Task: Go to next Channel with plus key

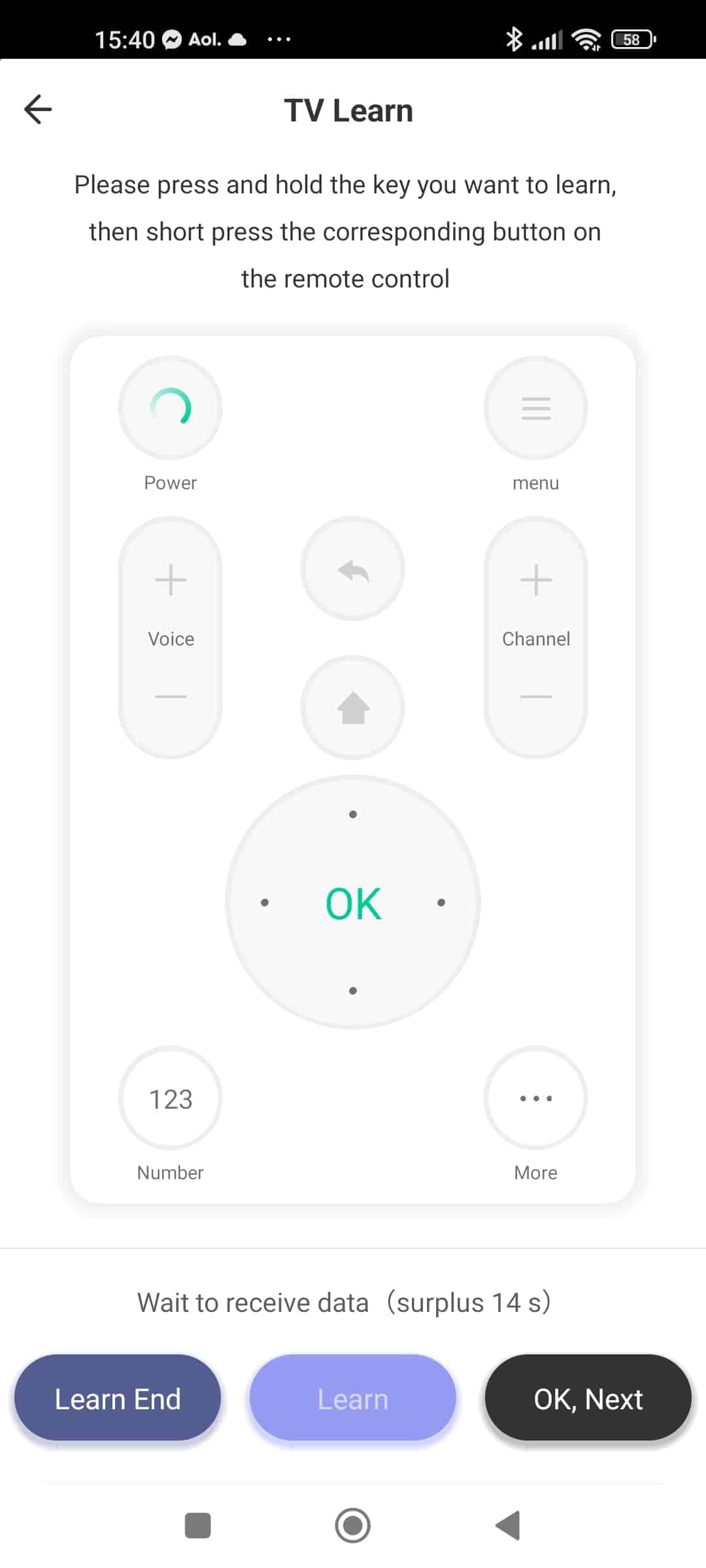Action: pos(535,580)
